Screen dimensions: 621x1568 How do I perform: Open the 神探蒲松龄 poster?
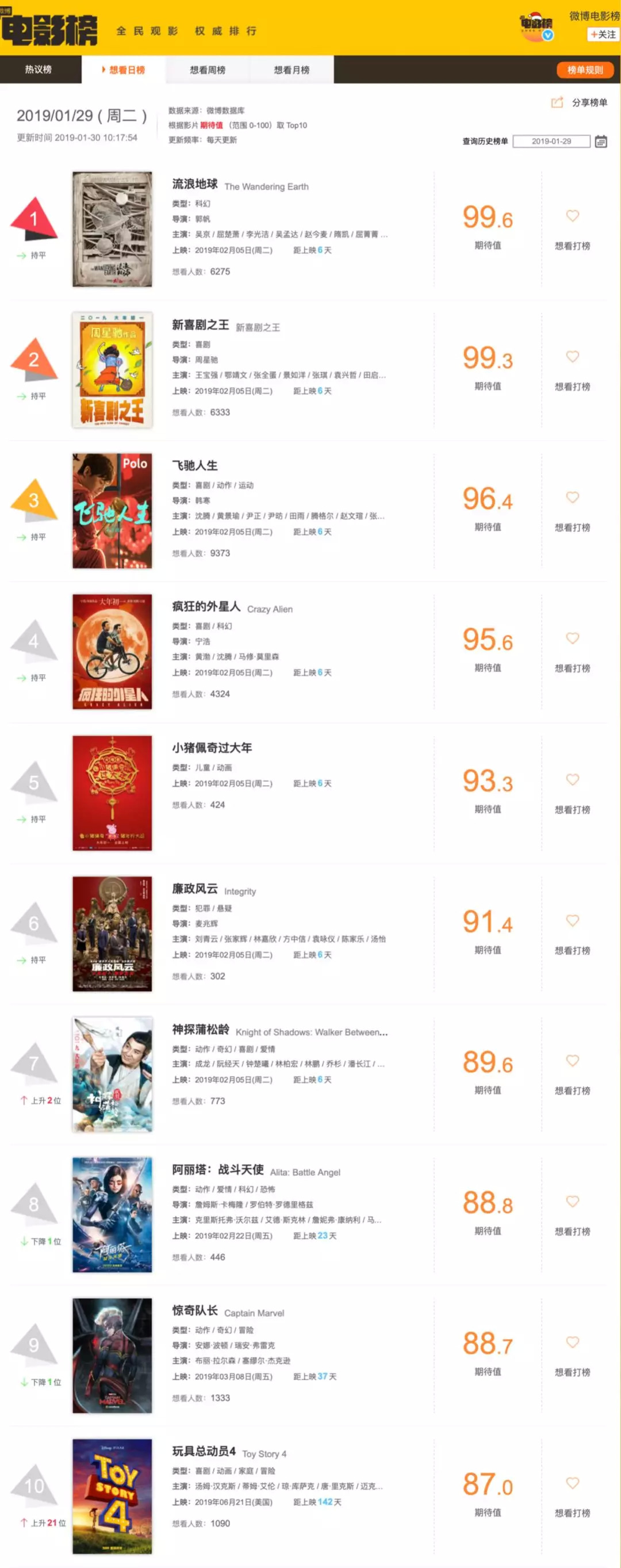click(113, 1074)
